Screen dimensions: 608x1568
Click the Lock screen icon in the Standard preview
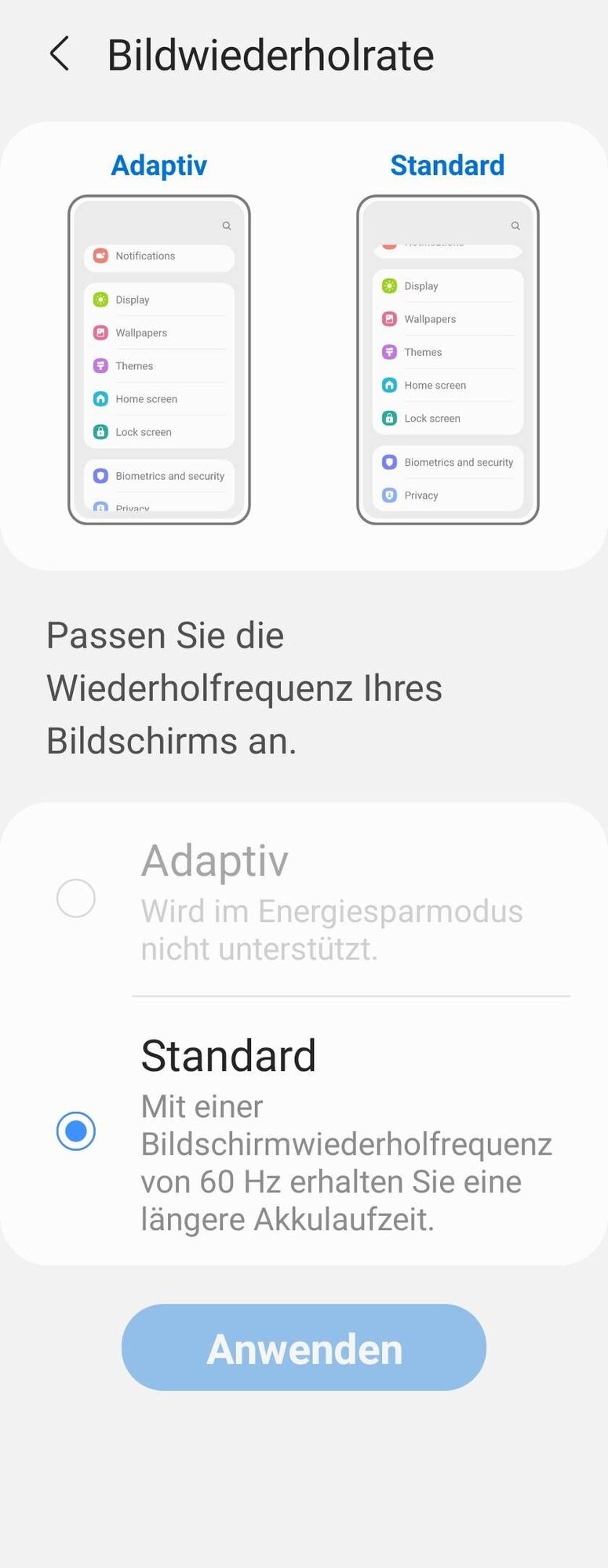point(390,418)
